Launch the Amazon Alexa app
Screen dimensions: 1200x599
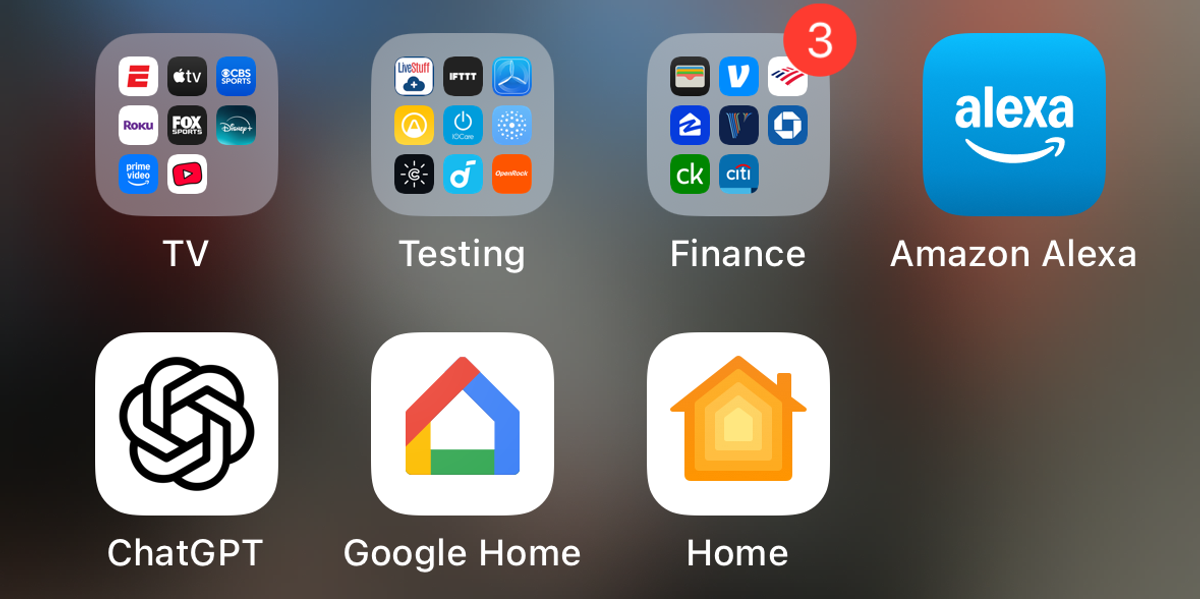pyautogui.click(x=1013, y=125)
